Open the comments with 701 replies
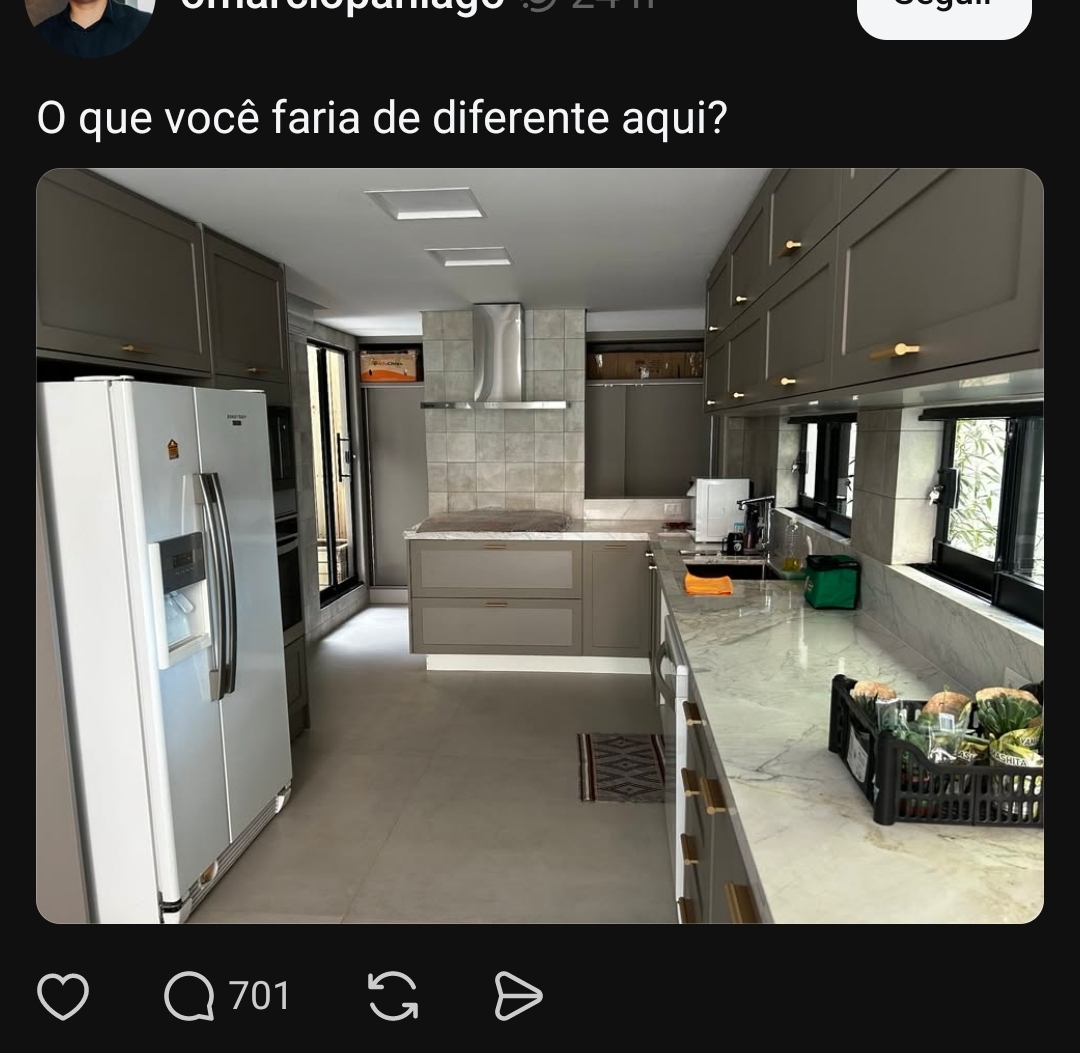1080x1053 pixels. pyautogui.click(x=227, y=997)
